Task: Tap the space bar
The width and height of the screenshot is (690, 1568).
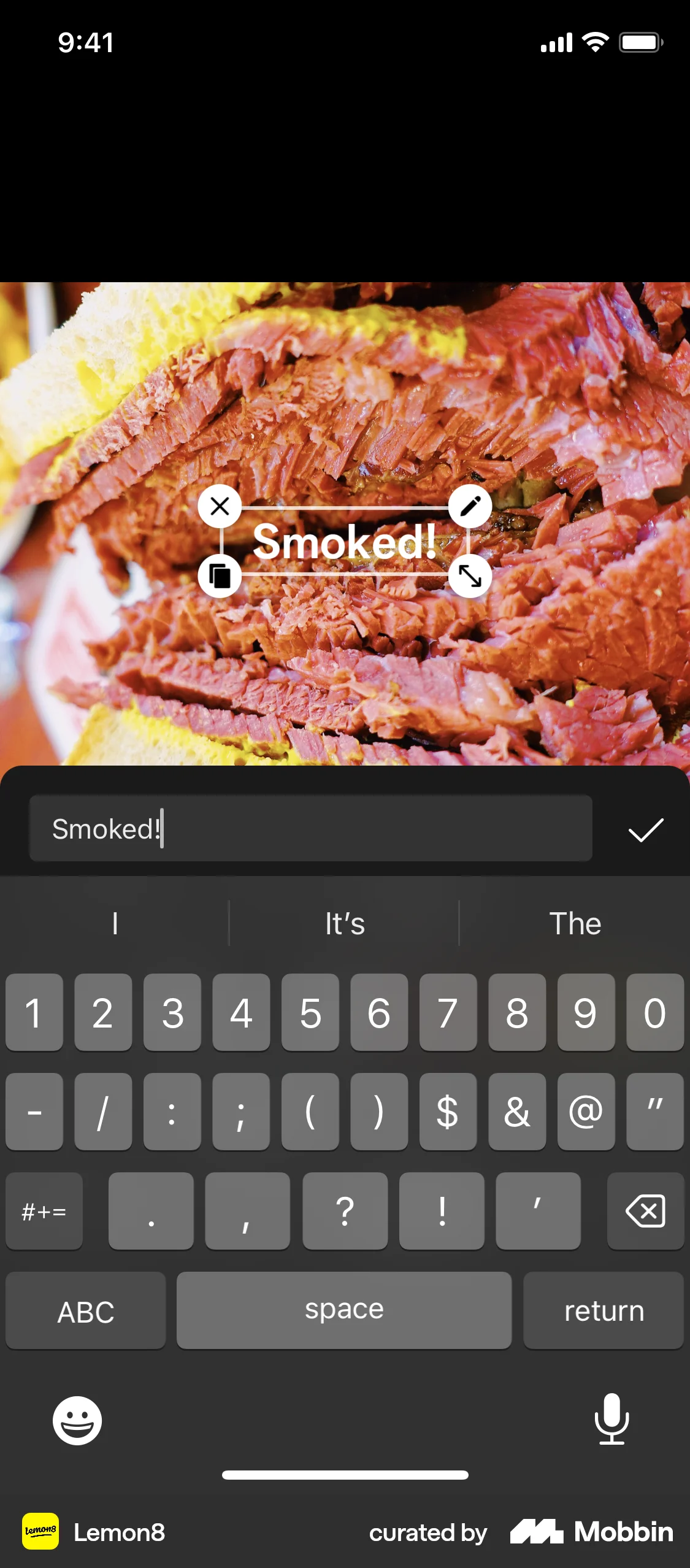Action: 344,1311
